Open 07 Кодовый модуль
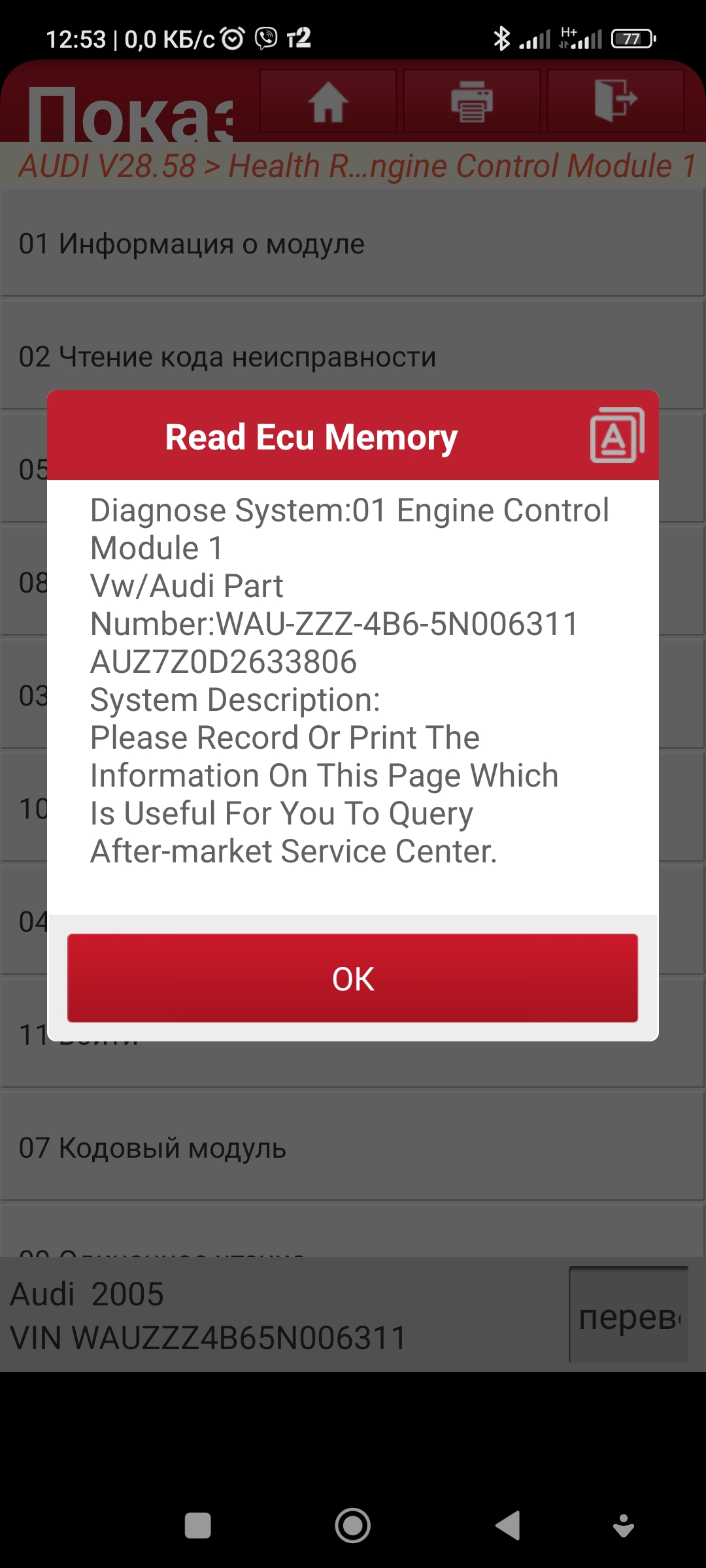The height and width of the screenshot is (1568, 706). (x=352, y=1148)
